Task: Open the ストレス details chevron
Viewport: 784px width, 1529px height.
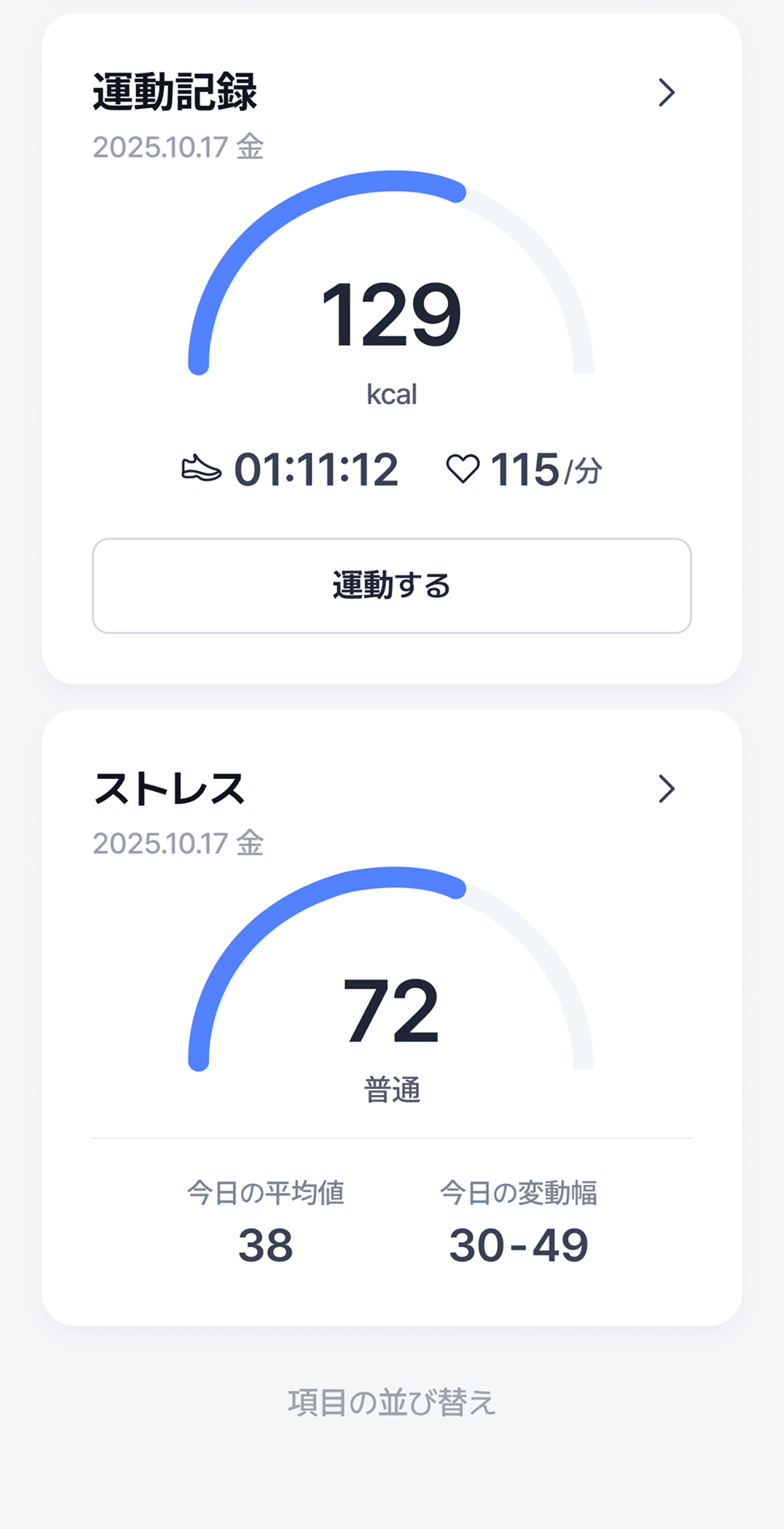Action: [666, 789]
